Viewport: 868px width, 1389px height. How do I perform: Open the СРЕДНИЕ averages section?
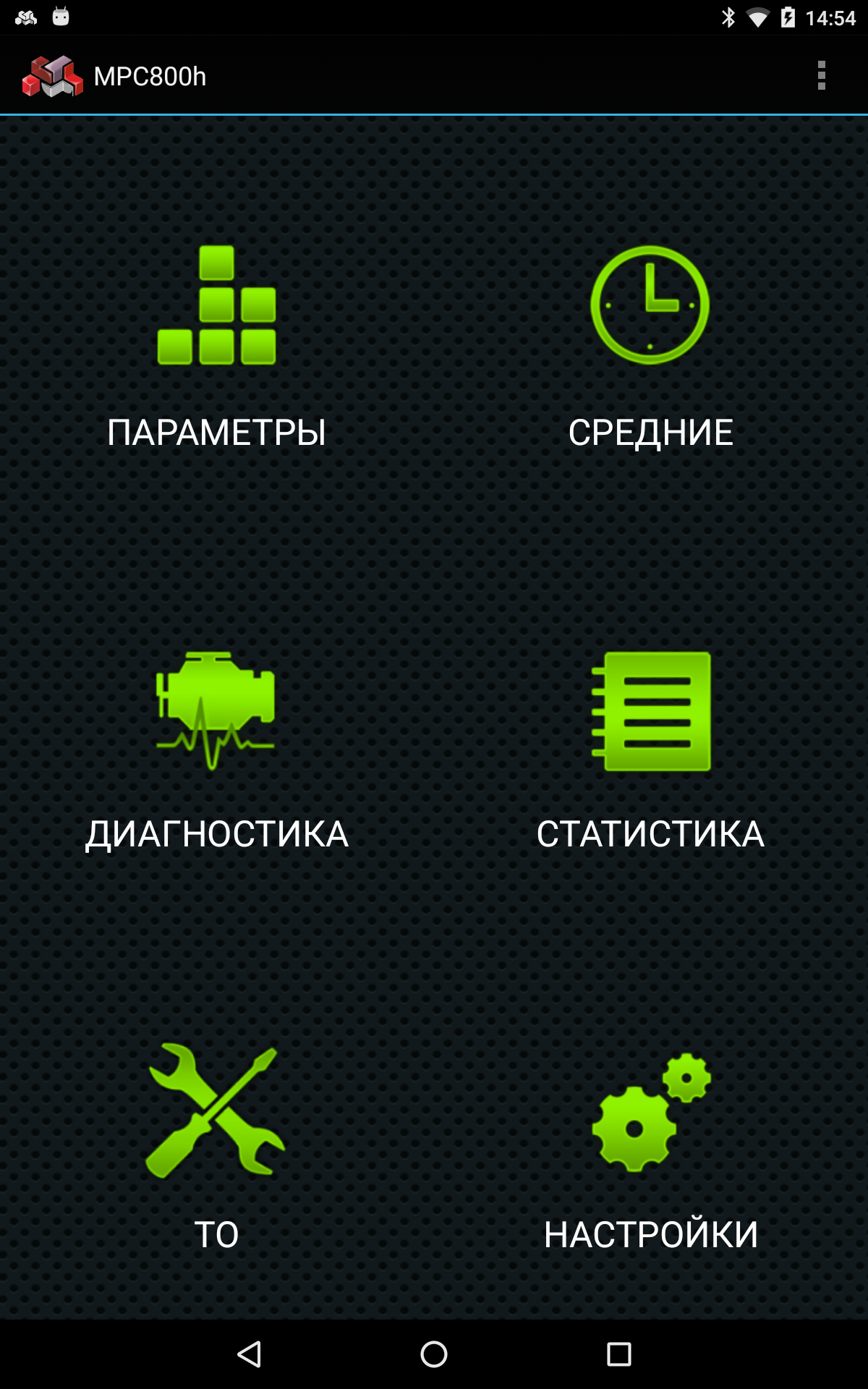650,348
